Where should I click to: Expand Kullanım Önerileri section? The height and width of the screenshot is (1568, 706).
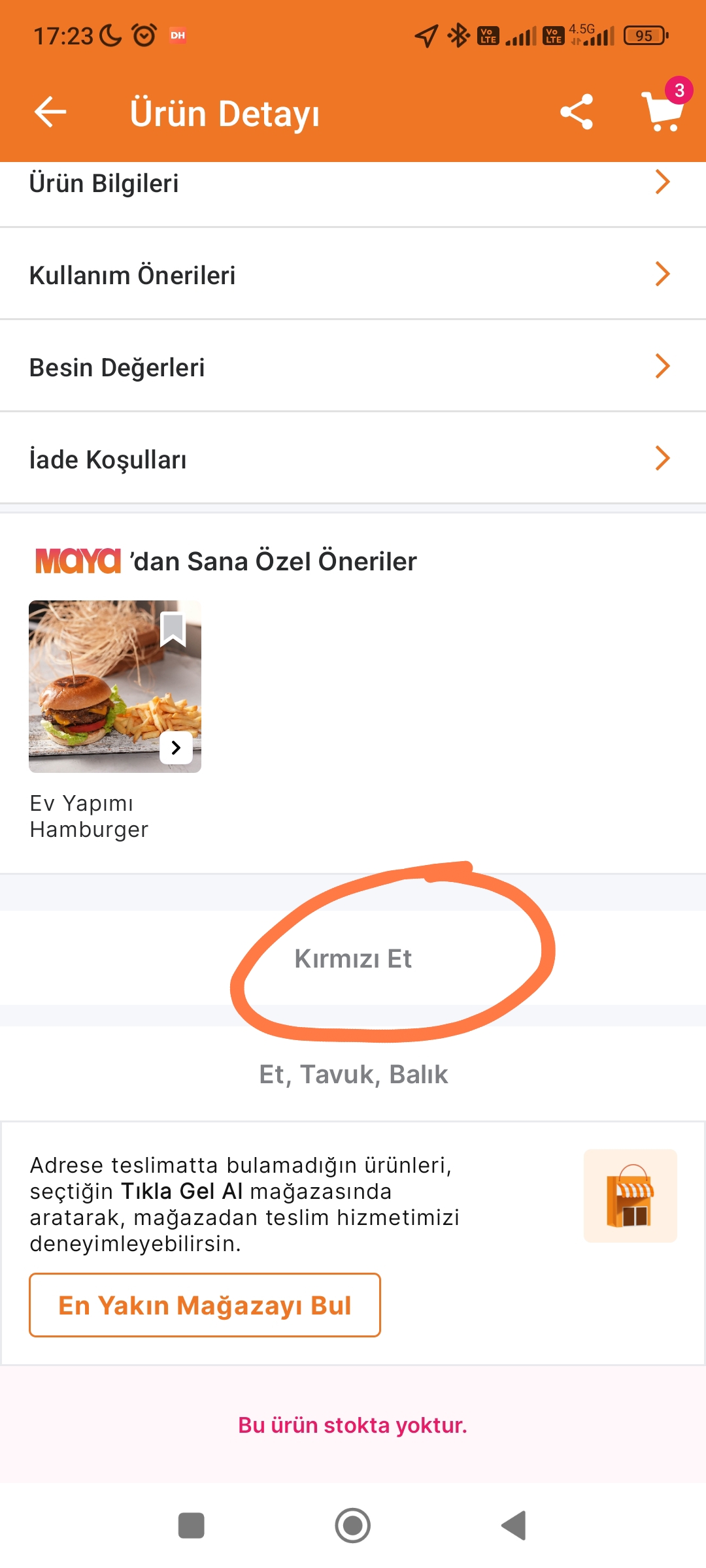tap(353, 275)
